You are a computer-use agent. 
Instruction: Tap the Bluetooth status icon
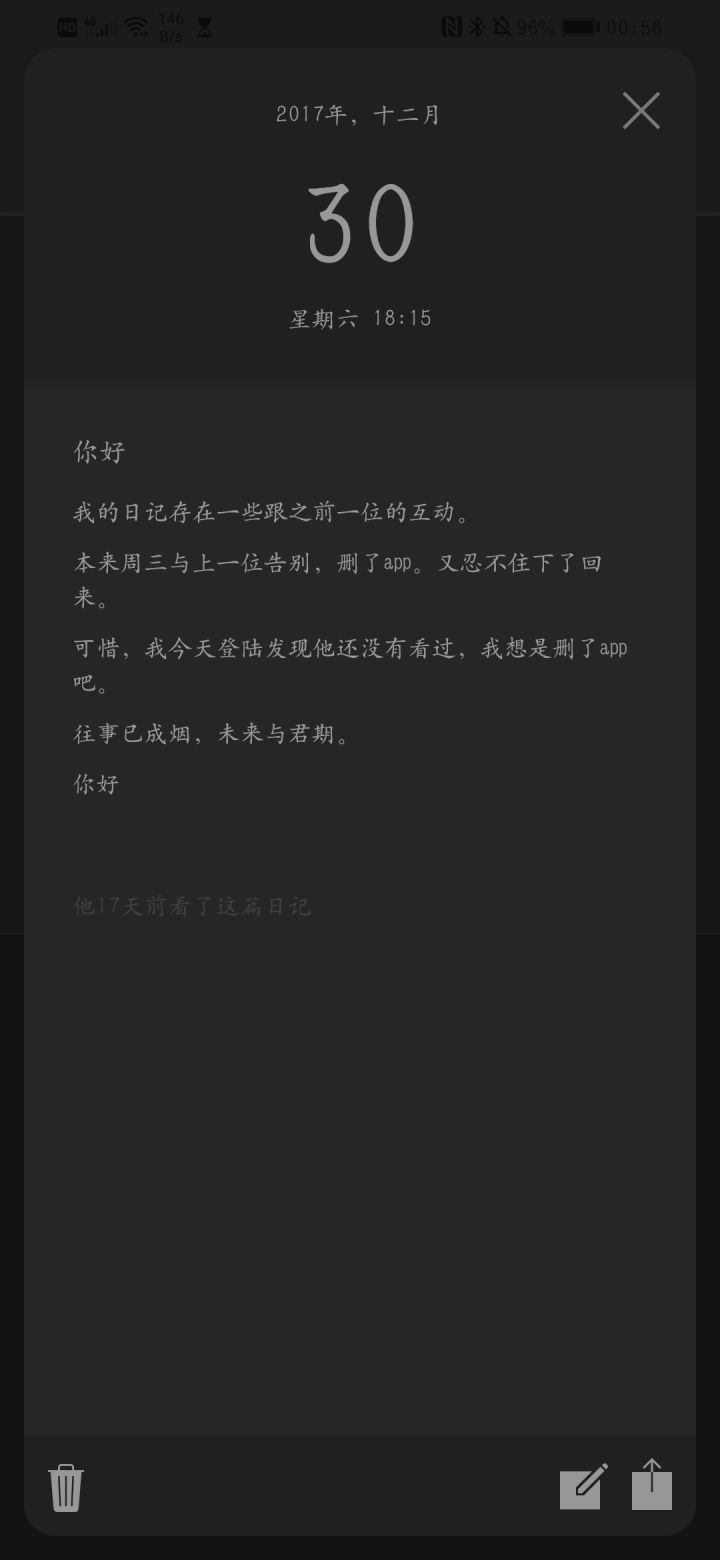(x=478, y=28)
